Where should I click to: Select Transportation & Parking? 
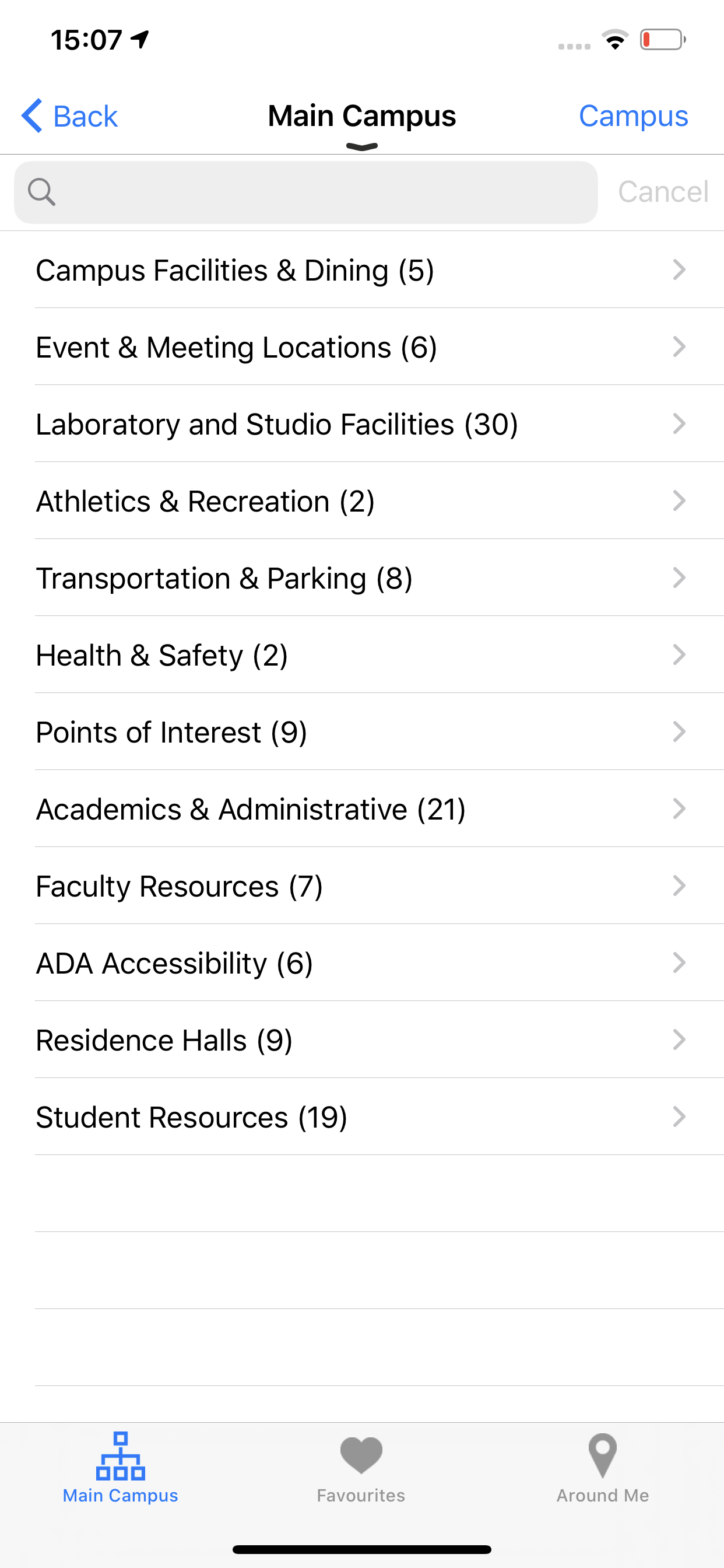click(362, 577)
